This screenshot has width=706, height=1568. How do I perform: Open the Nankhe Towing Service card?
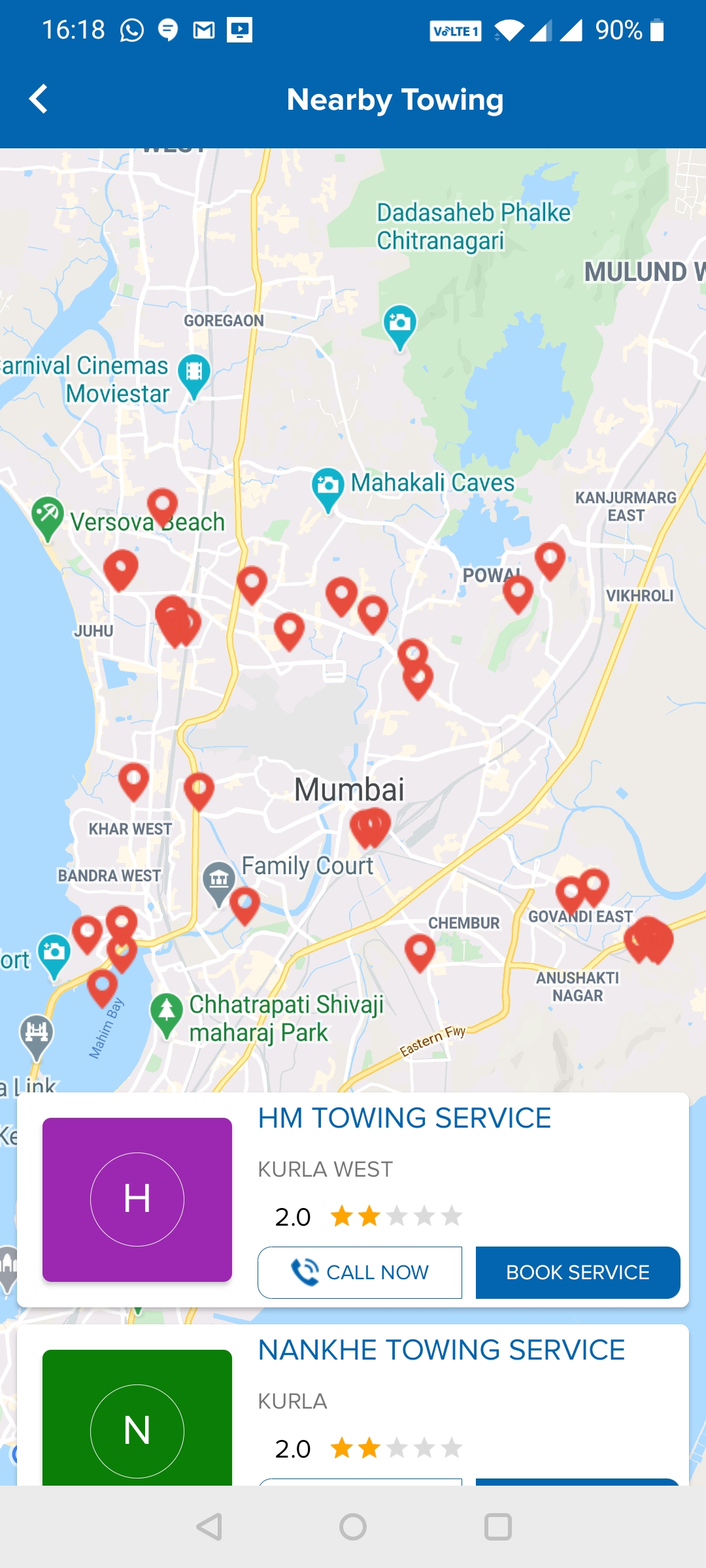pyautogui.click(x=353, y=1405)
